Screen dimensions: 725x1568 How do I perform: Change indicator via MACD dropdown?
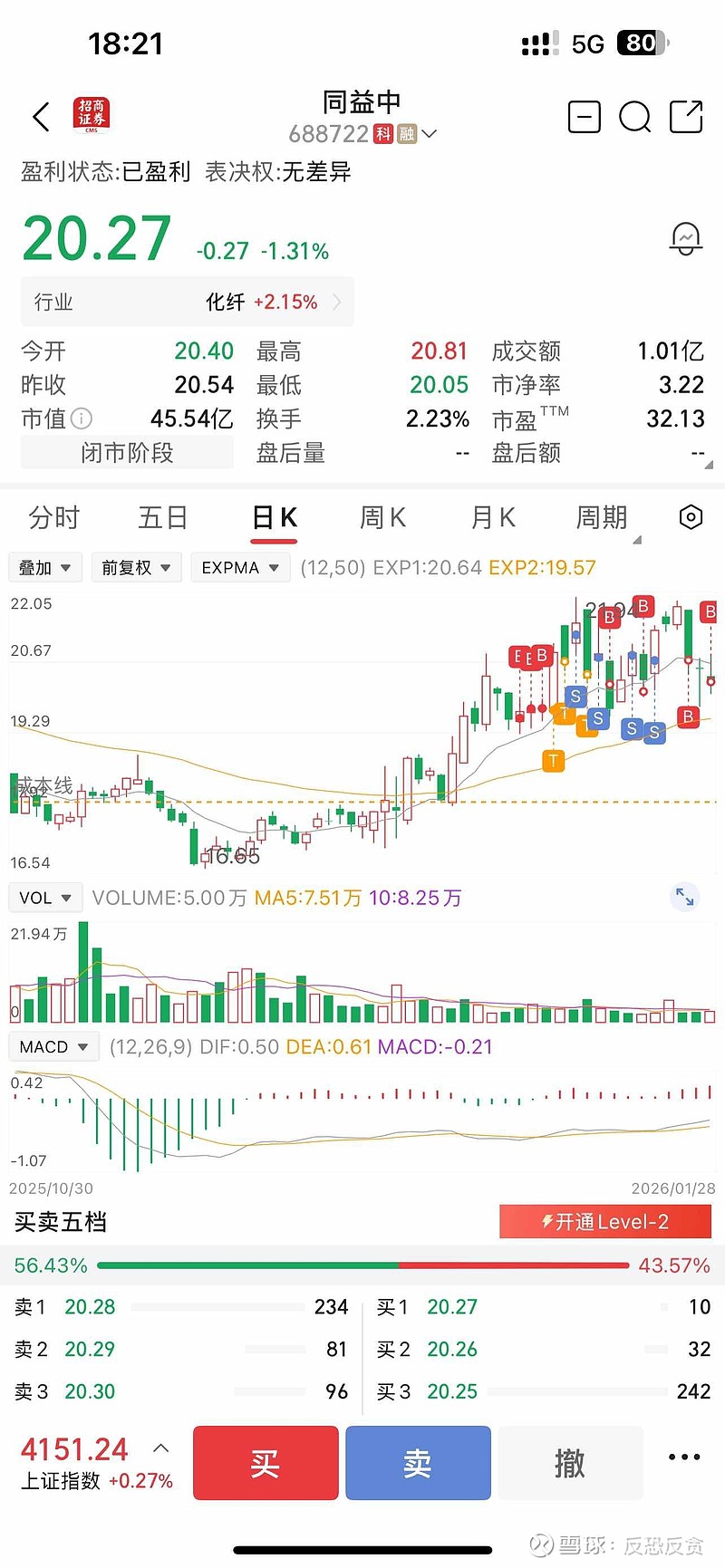(x=53, y=1046)
